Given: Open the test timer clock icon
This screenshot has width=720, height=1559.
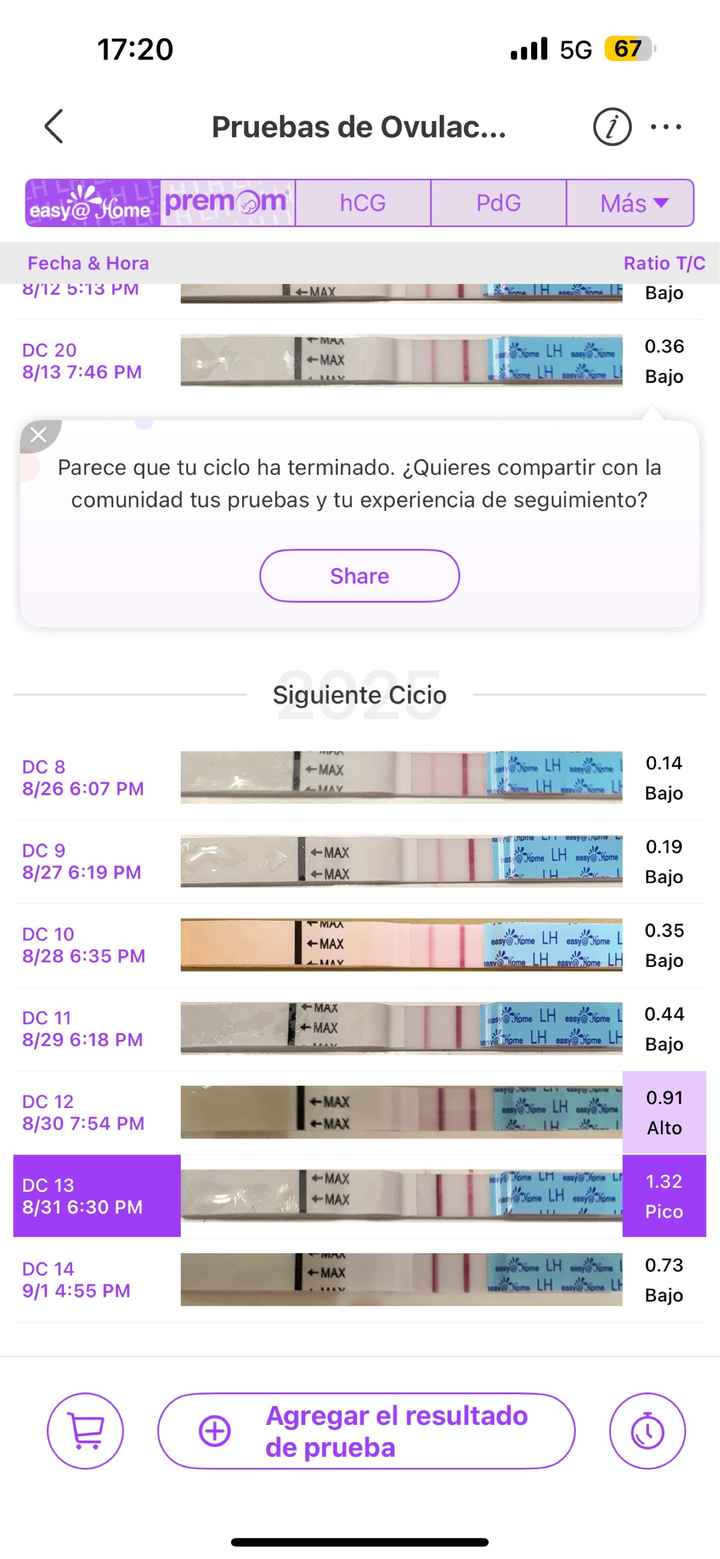Looking at the screenshot, I should click(647, 1431).
